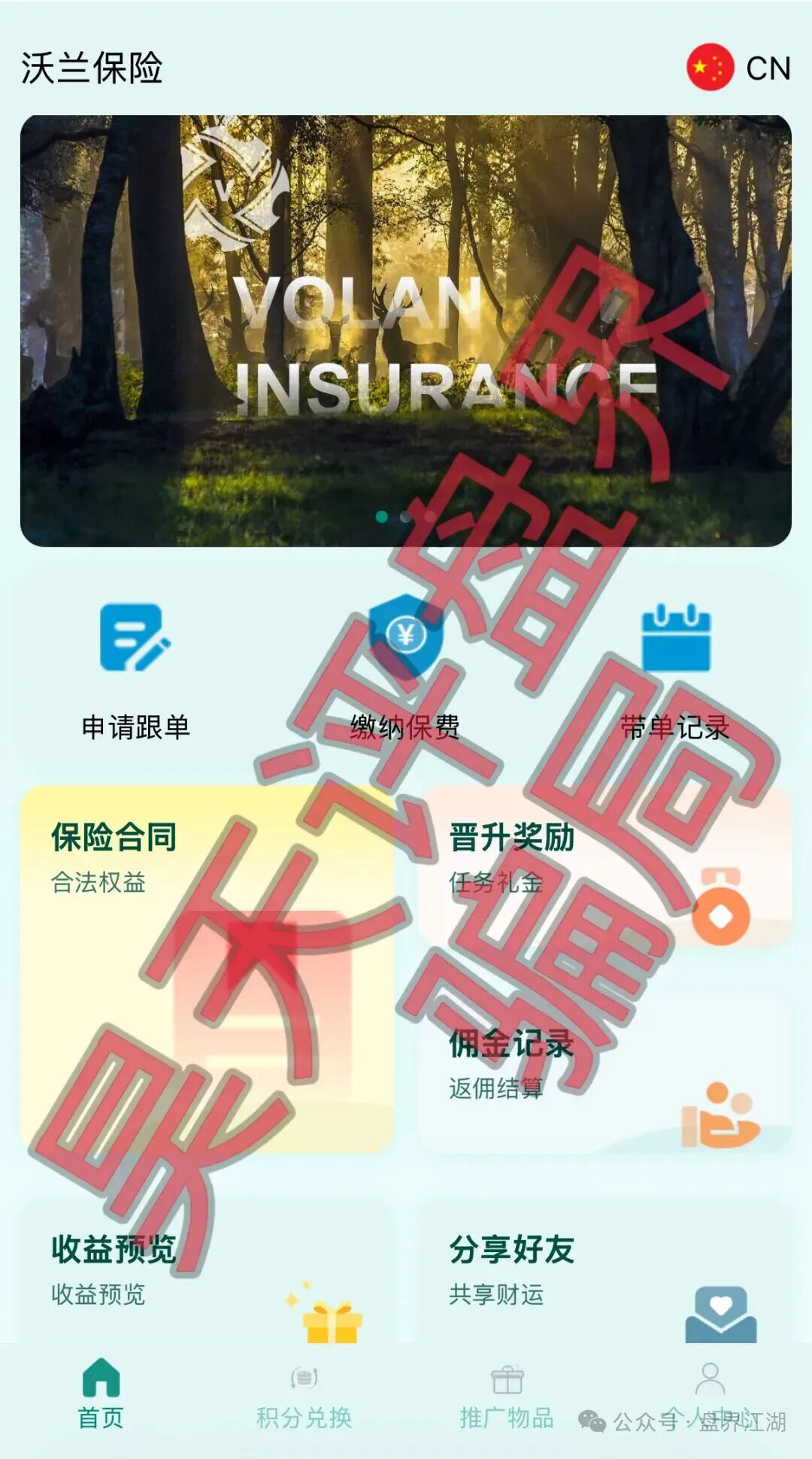Open the CN language selector
The image size is (812, 1459).
pyautogui.click(x=738, y=68)
